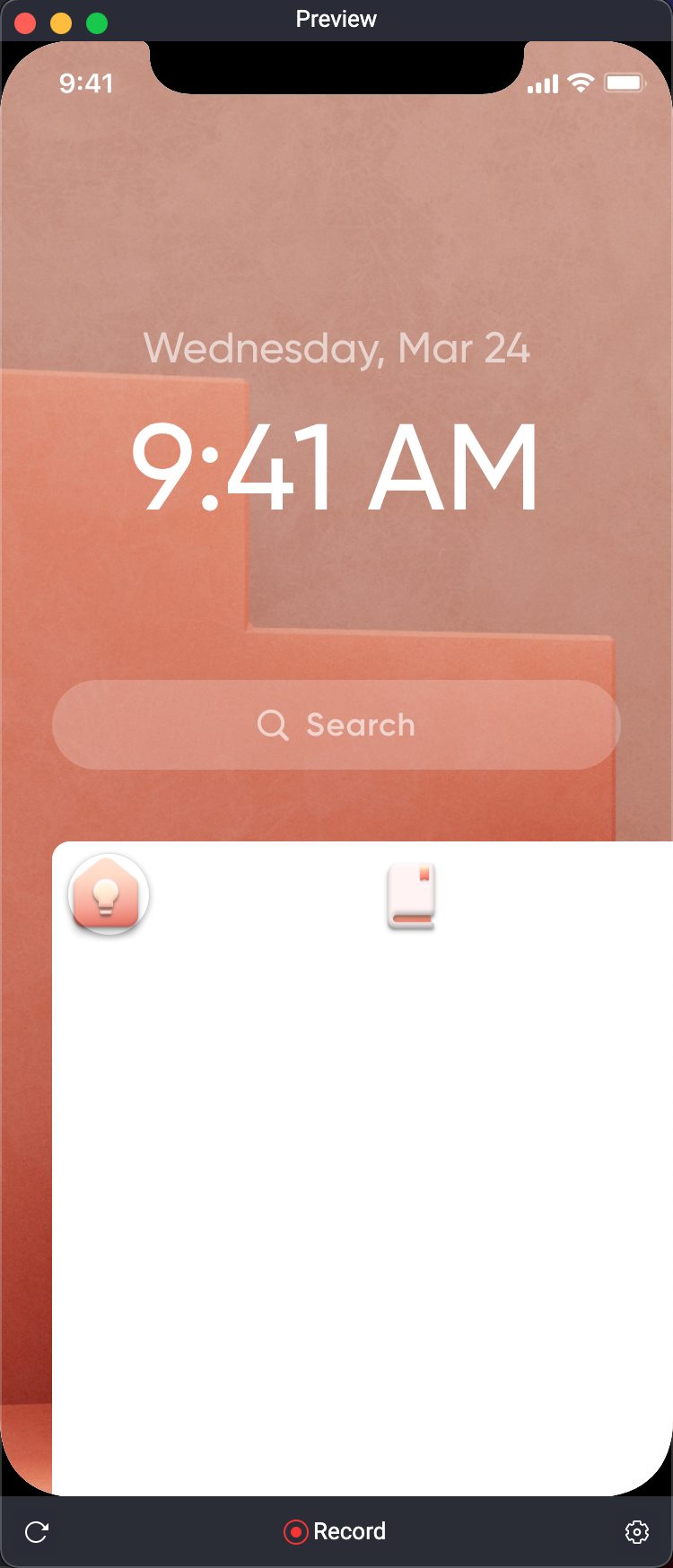
Task: Start recording with the Record button
Action: (x=336, y=1531)
